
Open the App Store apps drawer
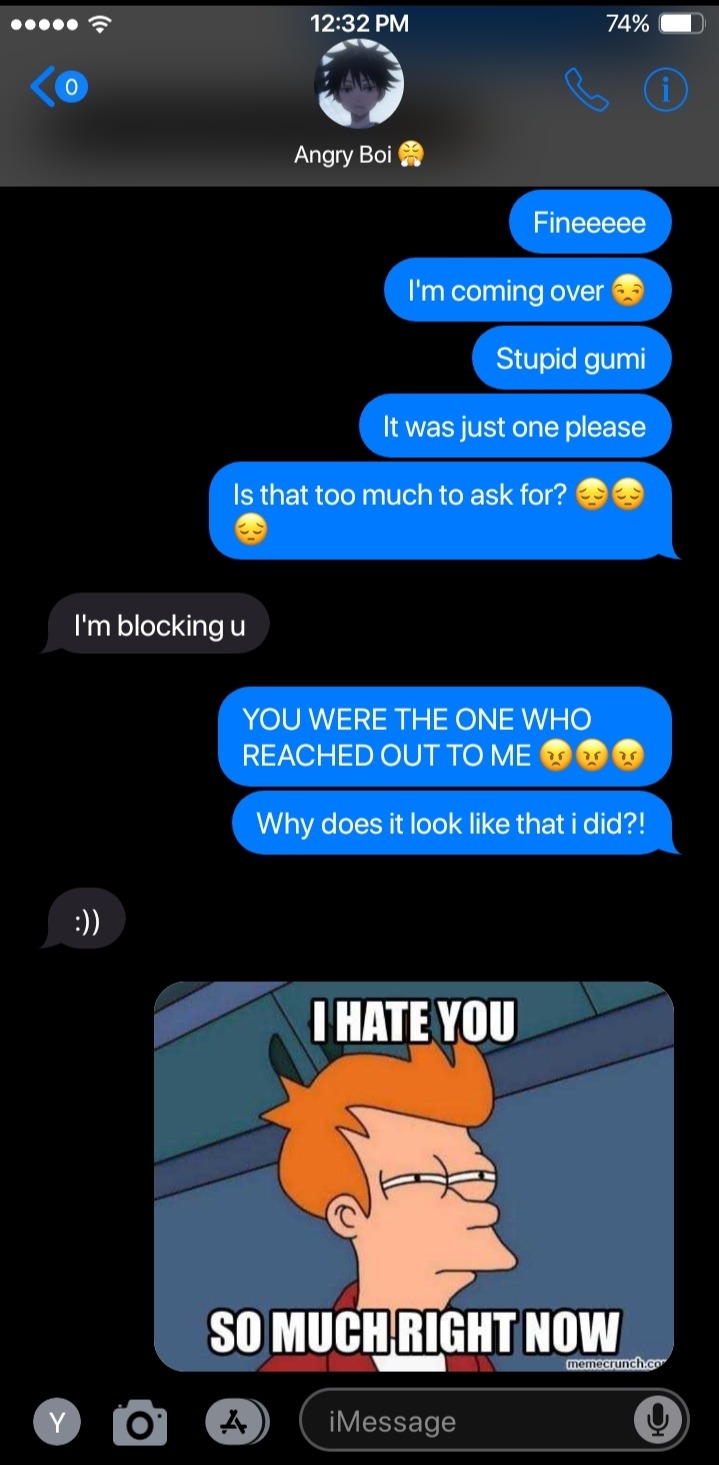pos(236,1421)
